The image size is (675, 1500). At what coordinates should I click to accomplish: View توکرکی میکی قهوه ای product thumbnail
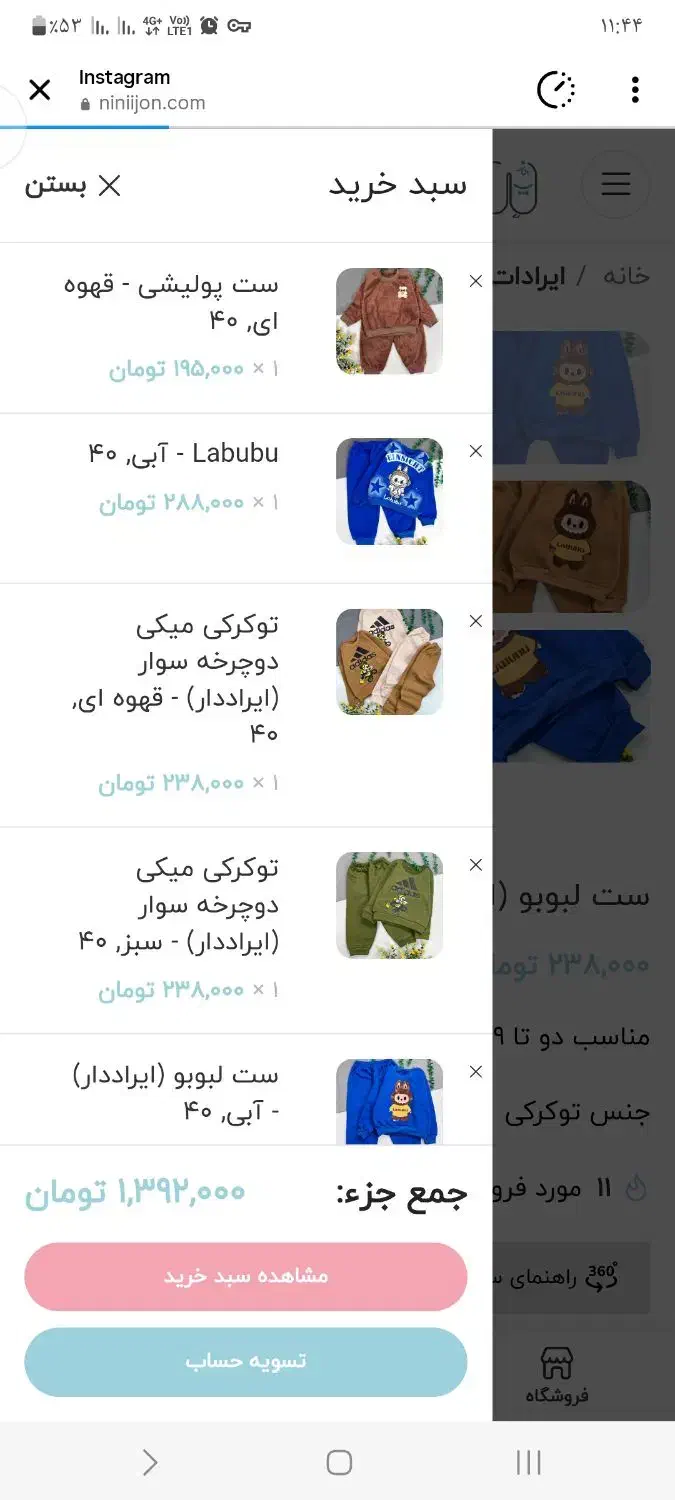click(389, 661)
